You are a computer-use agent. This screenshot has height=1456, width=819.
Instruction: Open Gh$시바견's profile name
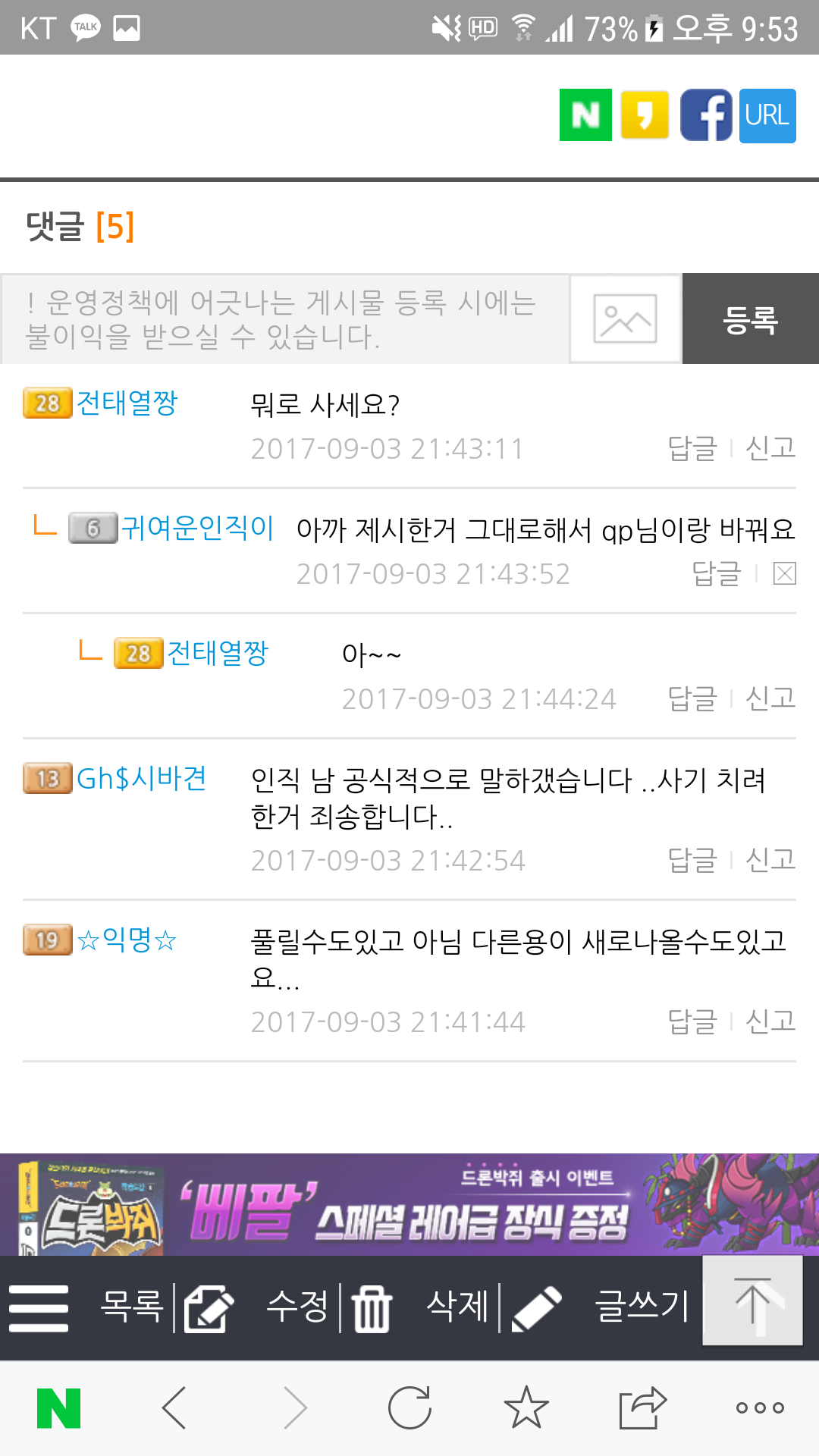(x=141, y=779)
